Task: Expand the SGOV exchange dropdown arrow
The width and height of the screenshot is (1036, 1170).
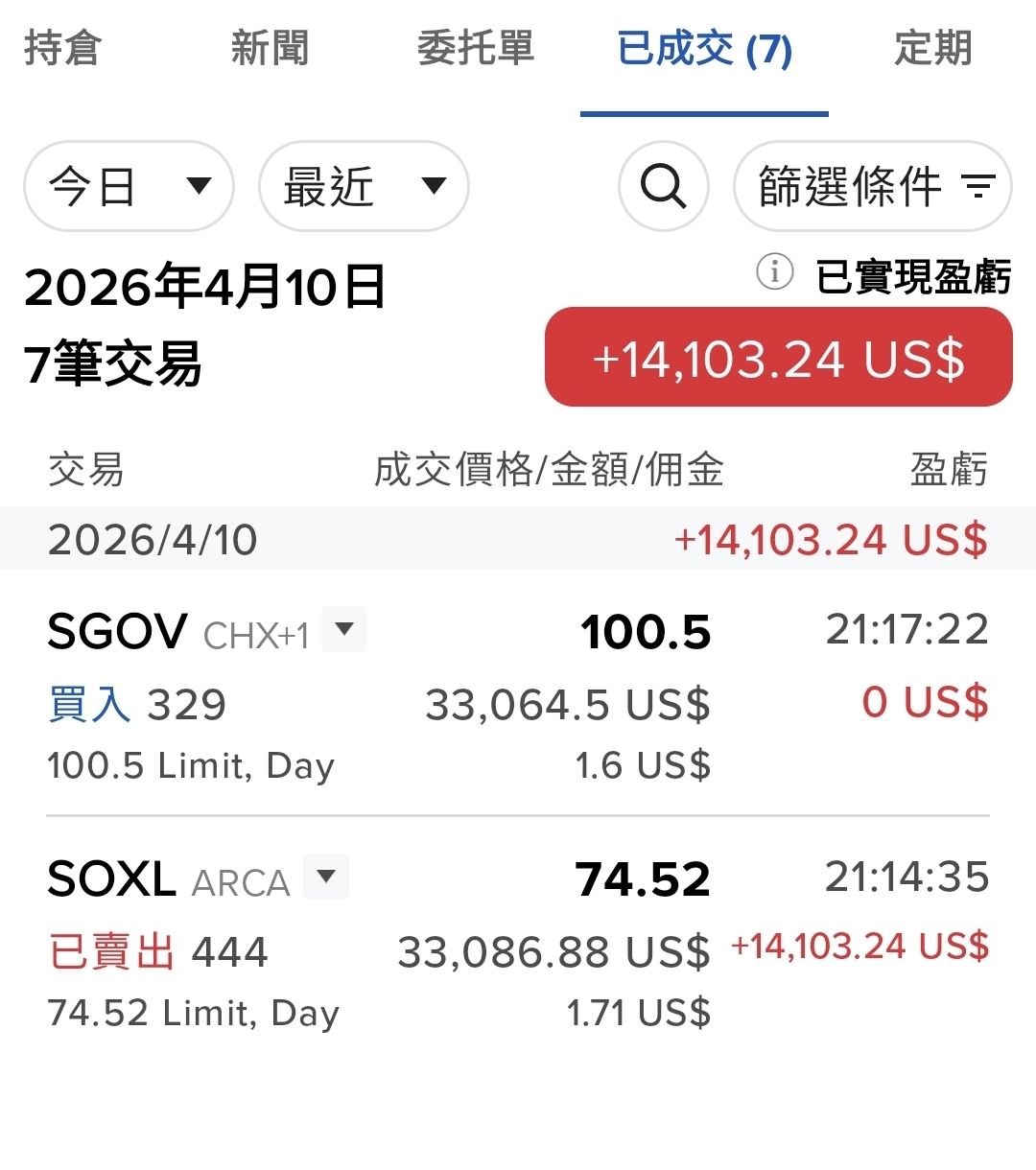Action: (344, 630)
